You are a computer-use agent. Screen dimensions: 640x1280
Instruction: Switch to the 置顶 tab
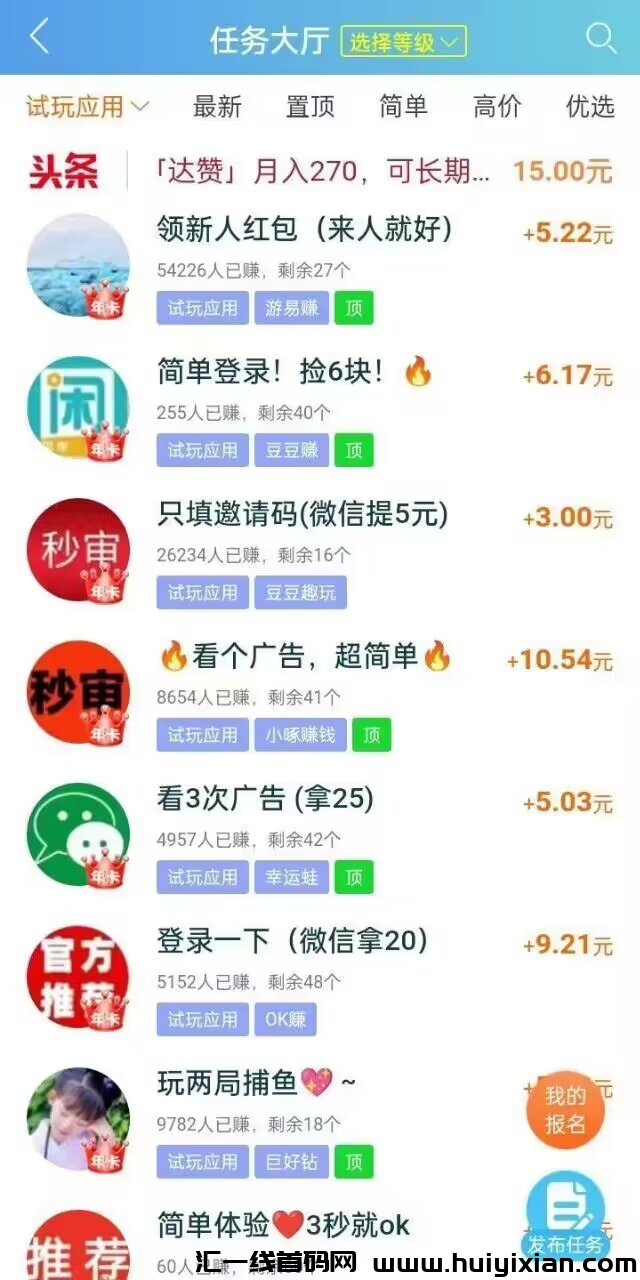310,106
